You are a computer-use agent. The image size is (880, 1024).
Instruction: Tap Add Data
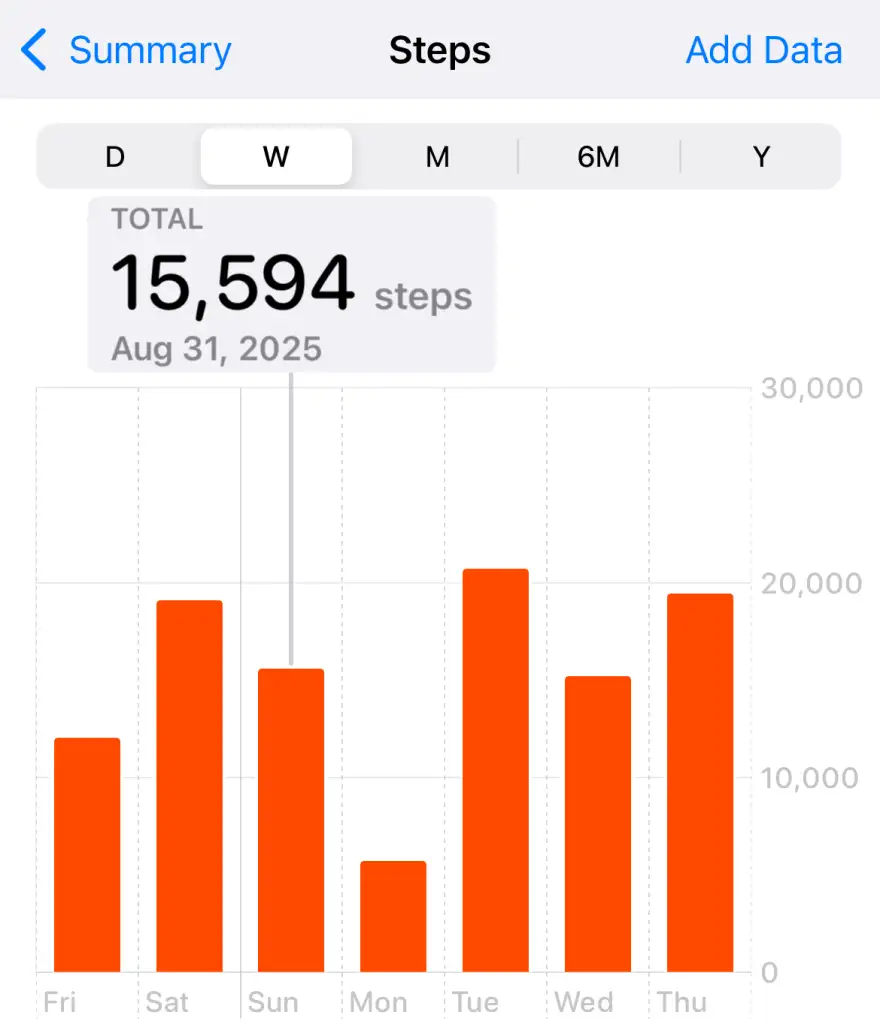pyautogui.click(x=764, y=50)
